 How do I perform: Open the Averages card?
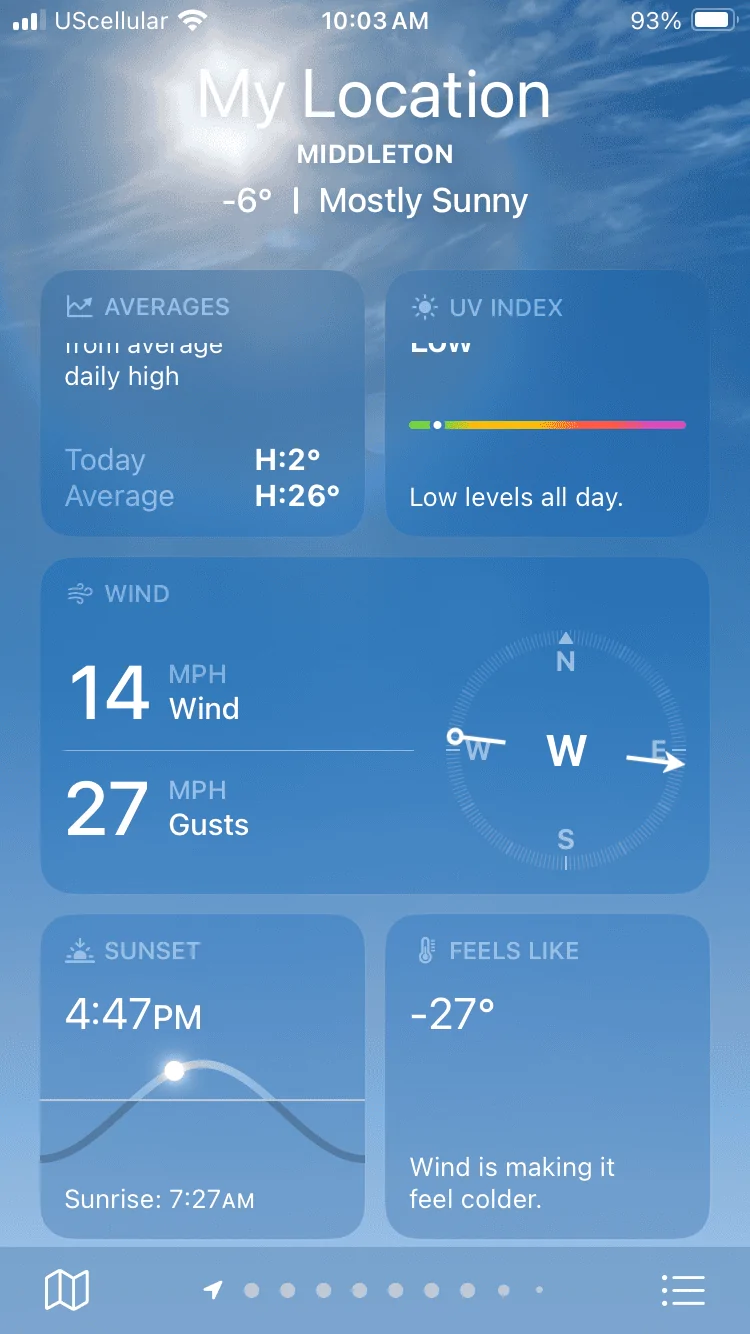[202, 403]
